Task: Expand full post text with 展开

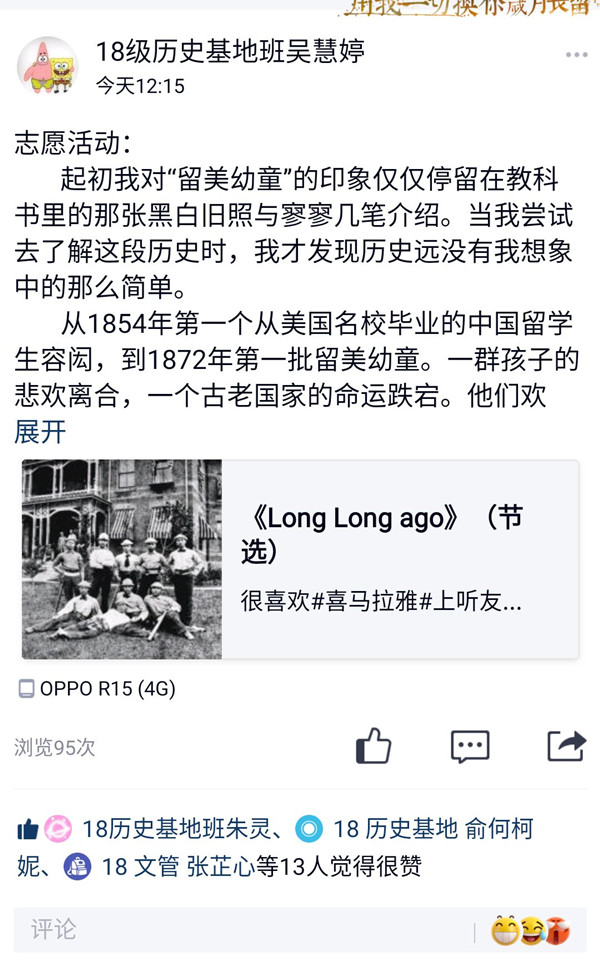Action: coord(40,432)
